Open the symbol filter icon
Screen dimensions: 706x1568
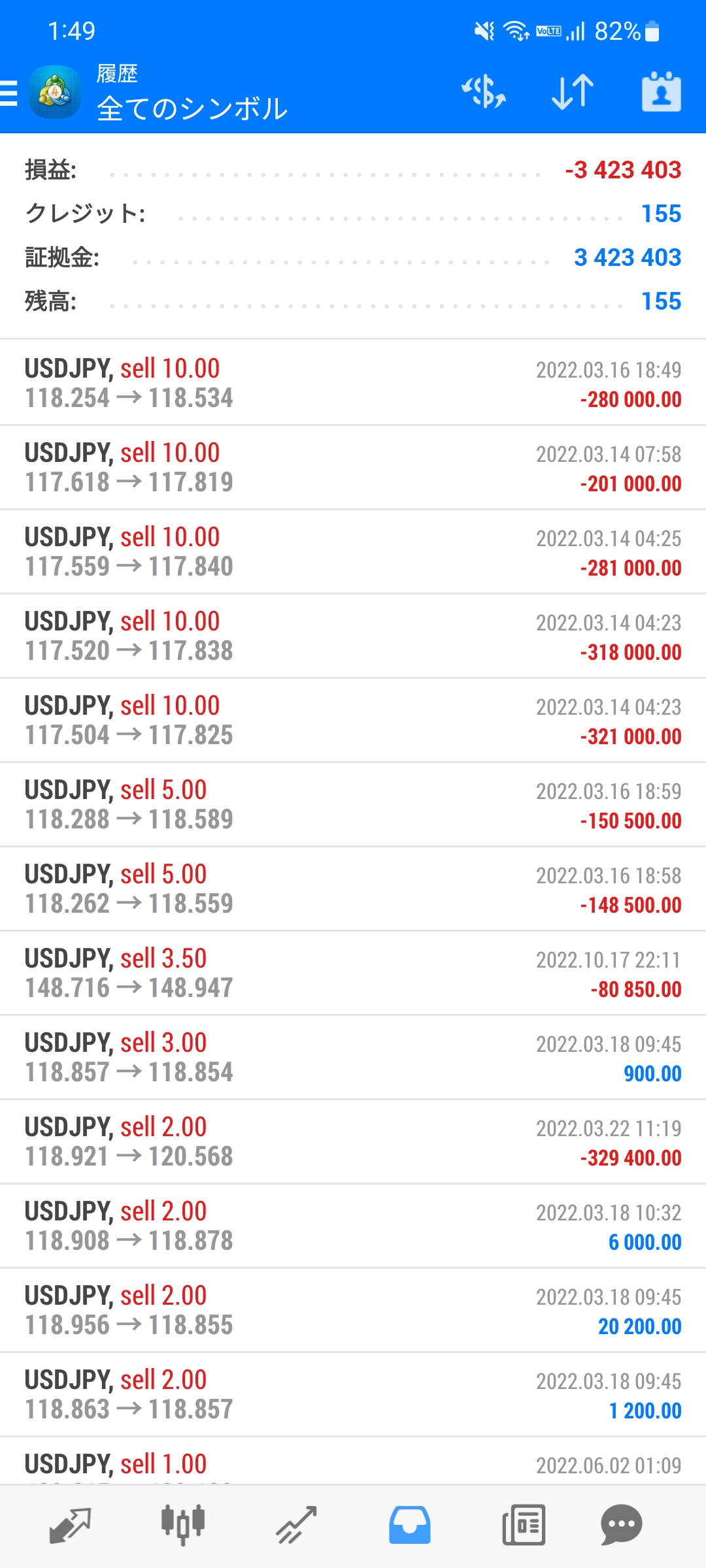click(x=484, y=91)
